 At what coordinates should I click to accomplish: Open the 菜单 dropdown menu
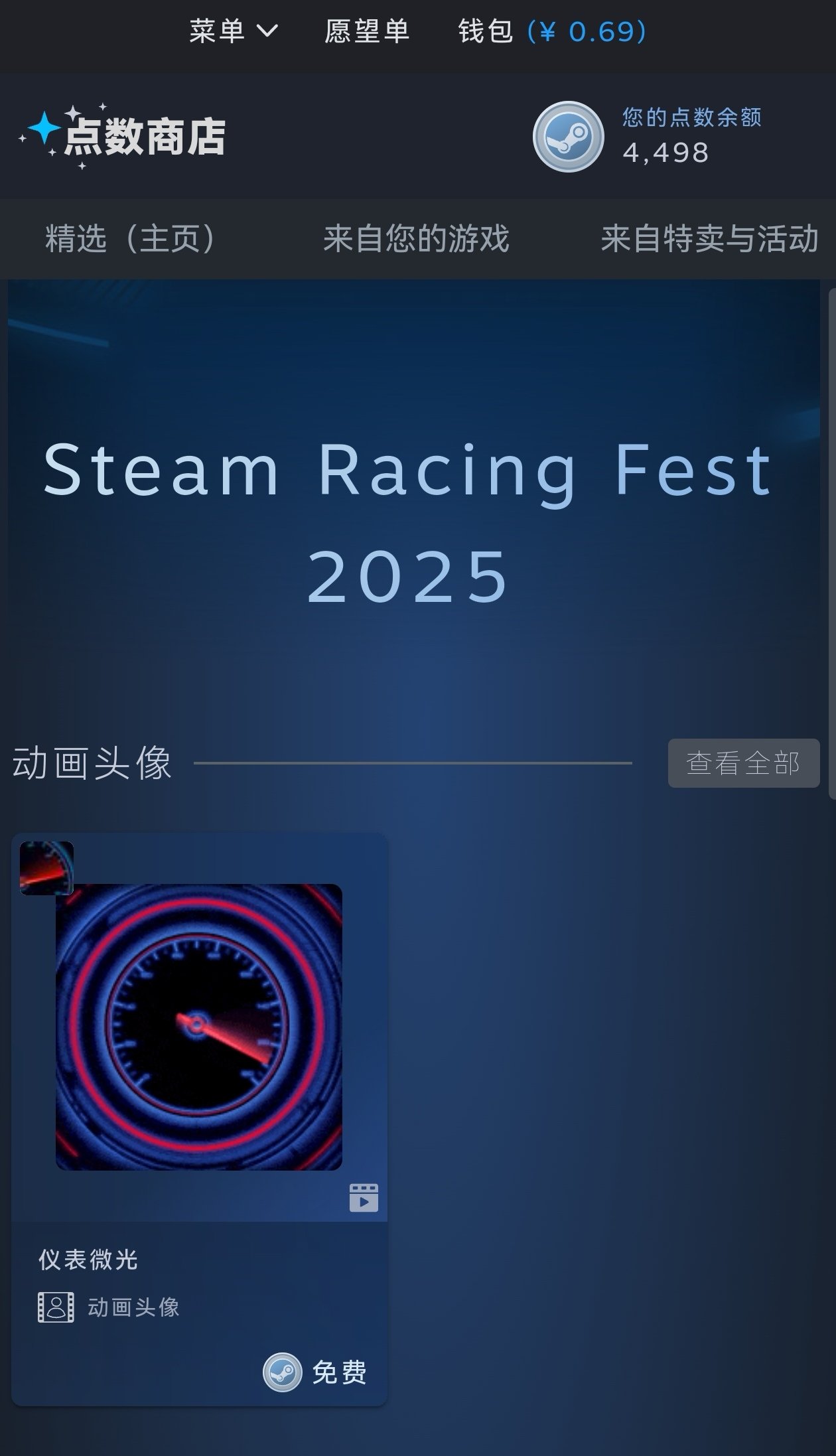[233, 31]
